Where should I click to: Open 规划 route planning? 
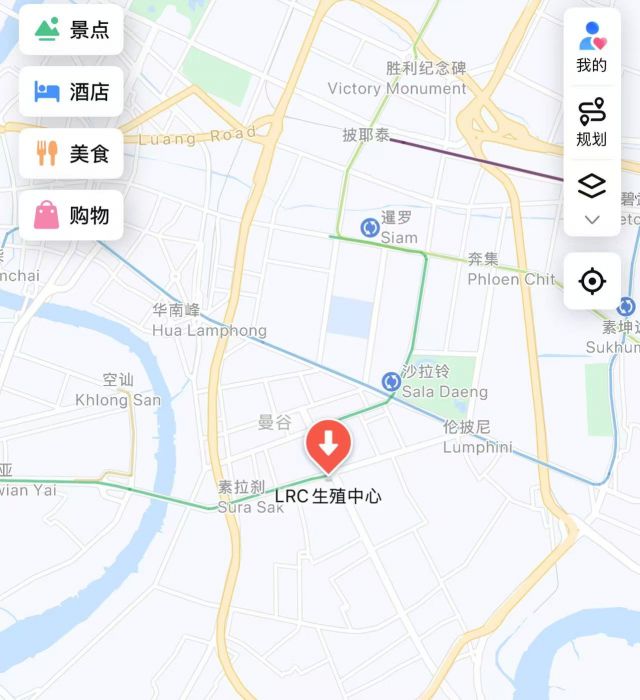tap(592, 121)
